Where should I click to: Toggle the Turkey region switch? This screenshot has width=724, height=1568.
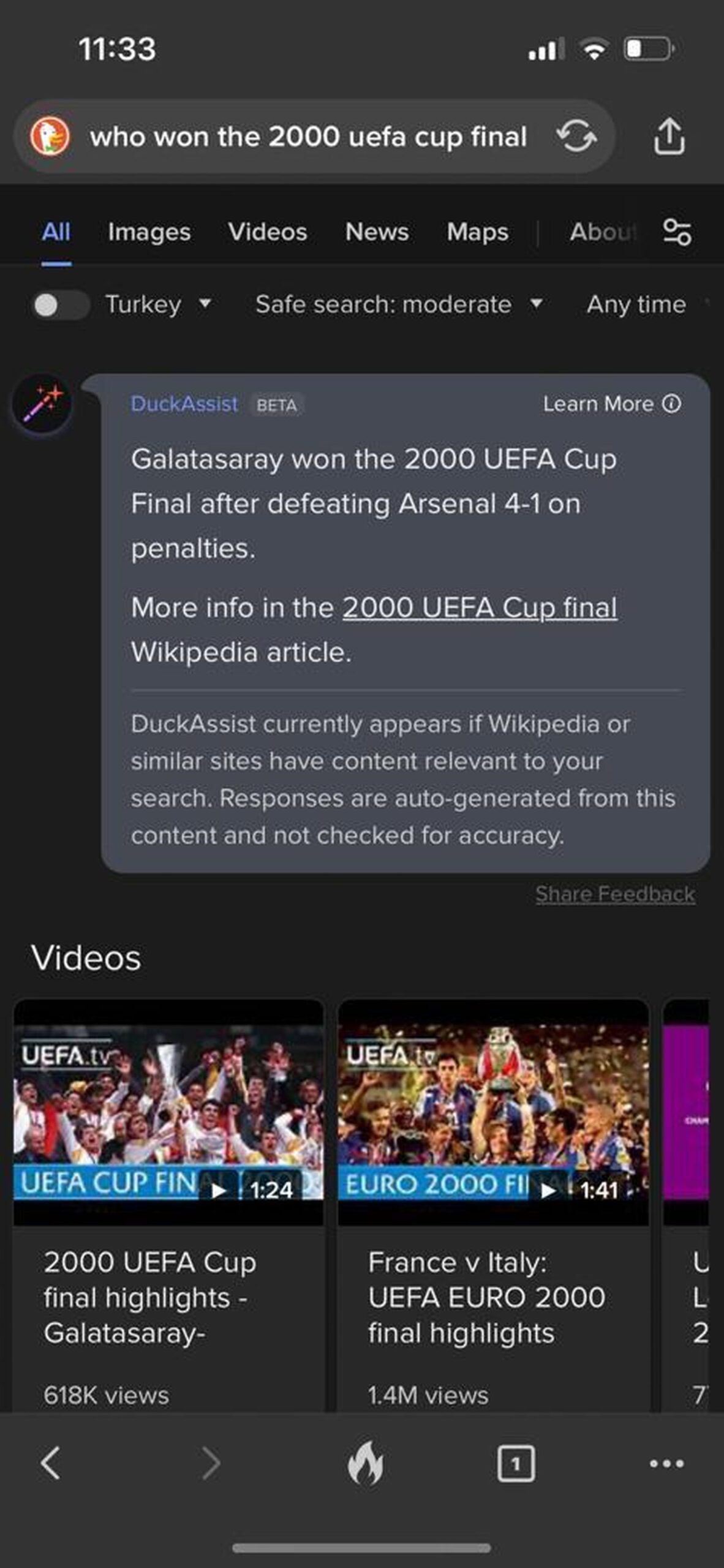coord(59,304)
